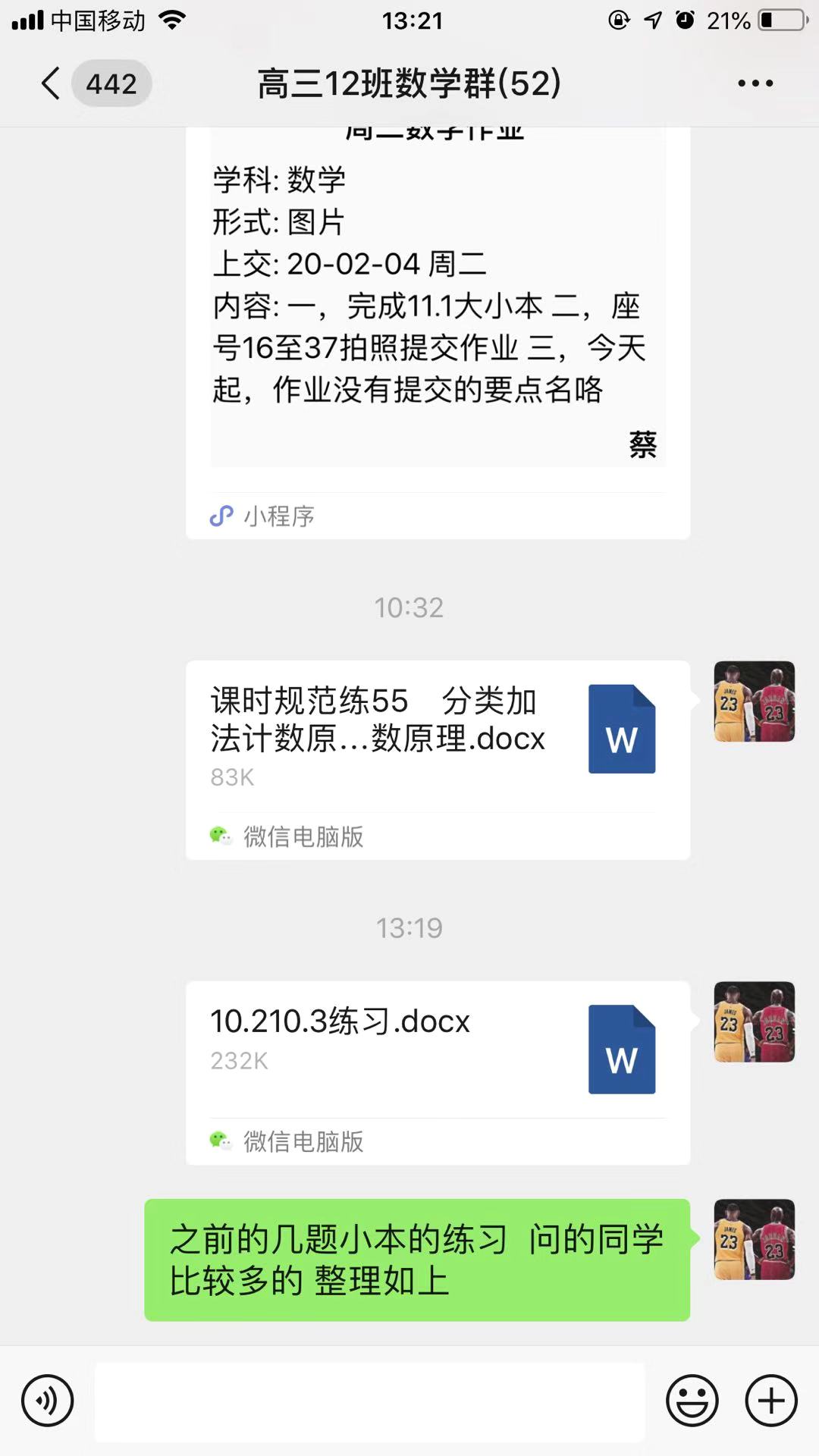Open the plus attachments menu
This screenshot has height=1456, width=819.
point(771,1401)
